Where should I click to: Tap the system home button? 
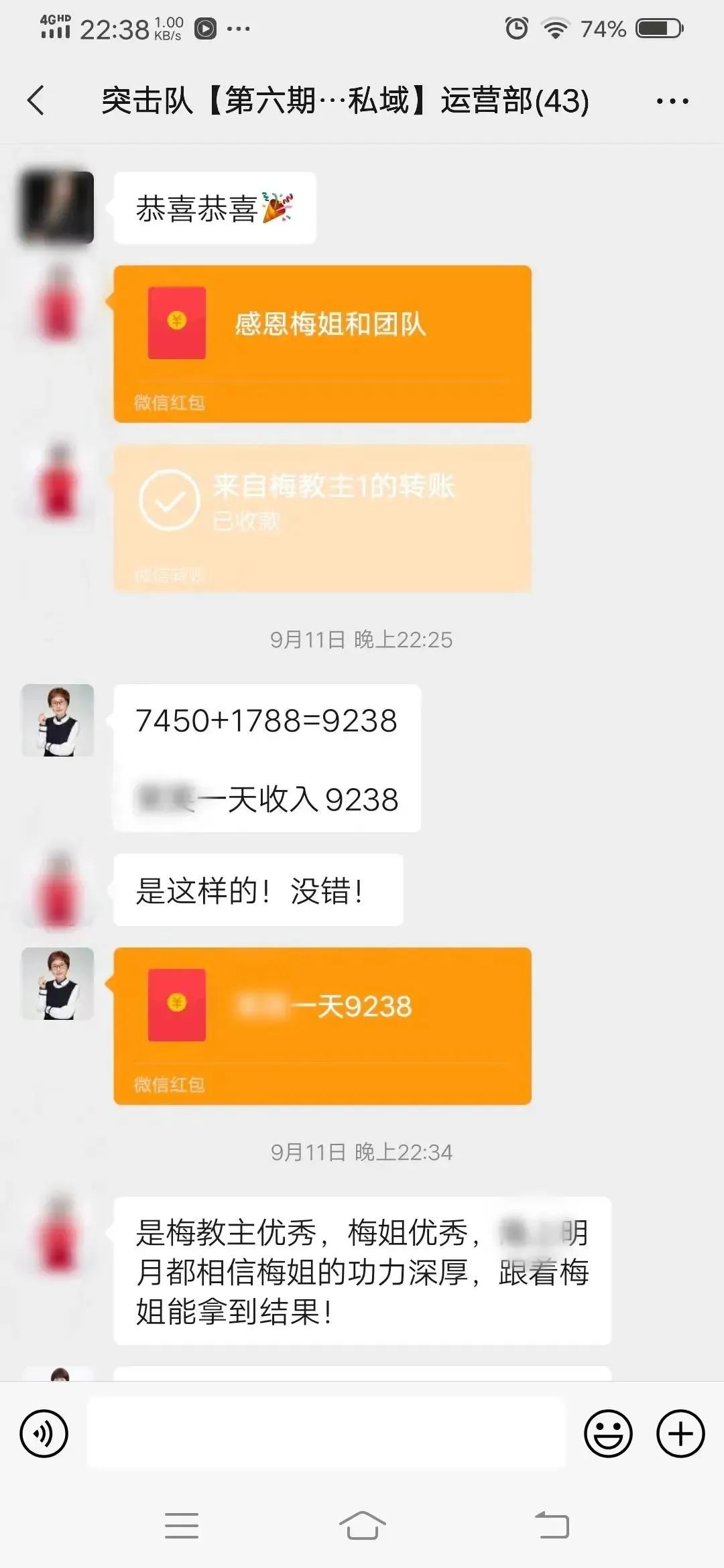pyautogui.click(x=362, y=1526)
